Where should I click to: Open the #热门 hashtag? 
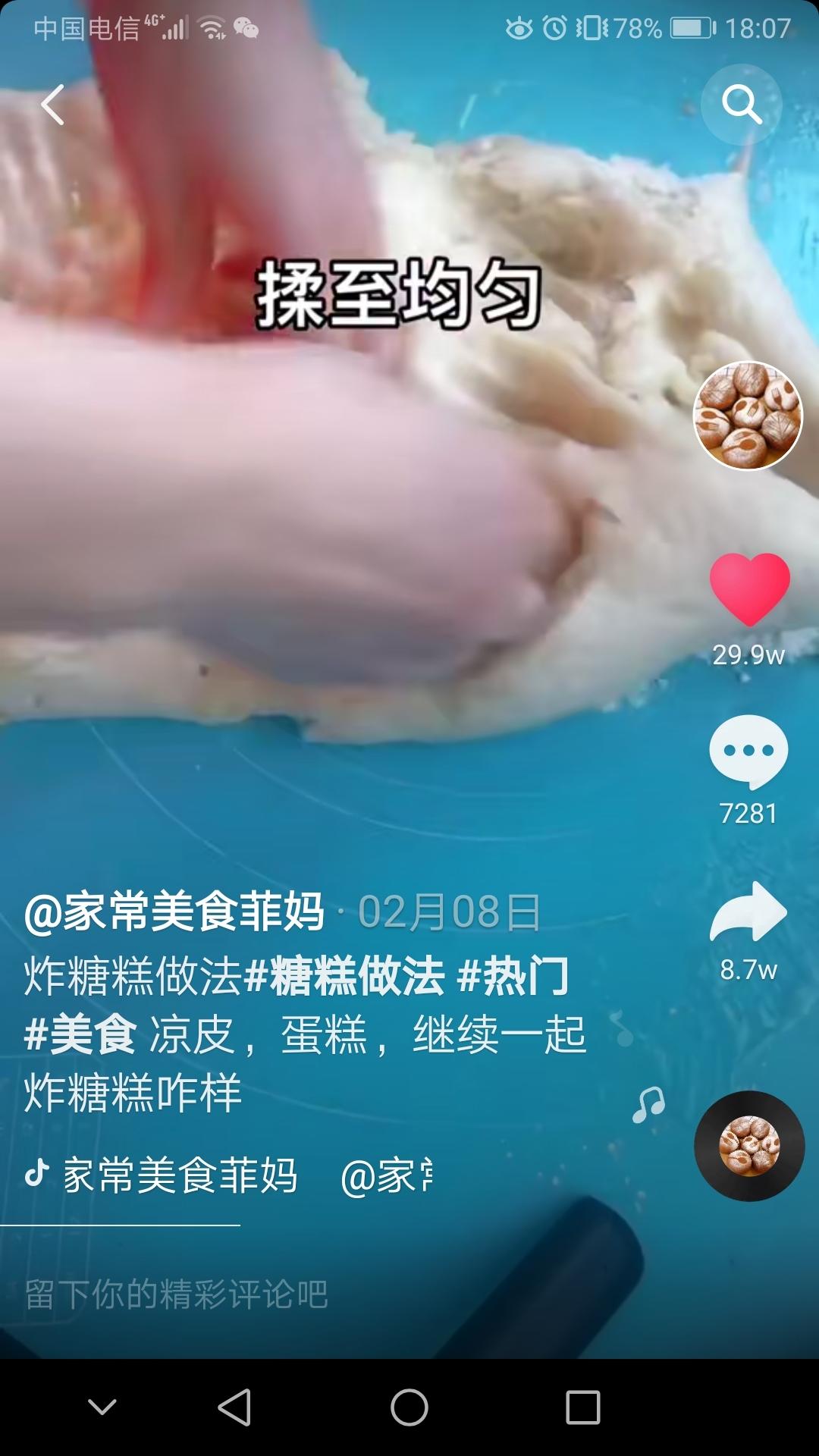pos(513,976)
